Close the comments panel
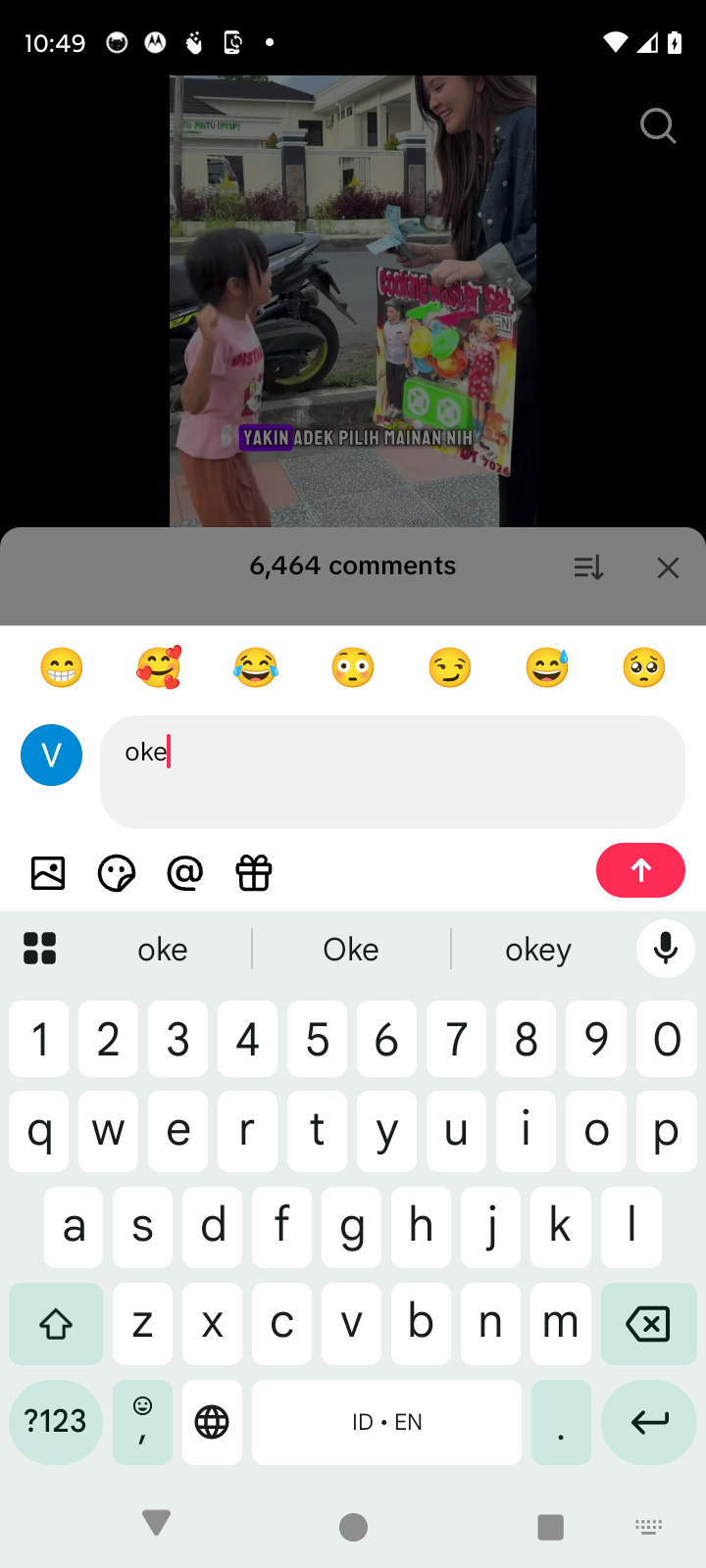The width and height of the screenshot is (706, 1568). 668,567
